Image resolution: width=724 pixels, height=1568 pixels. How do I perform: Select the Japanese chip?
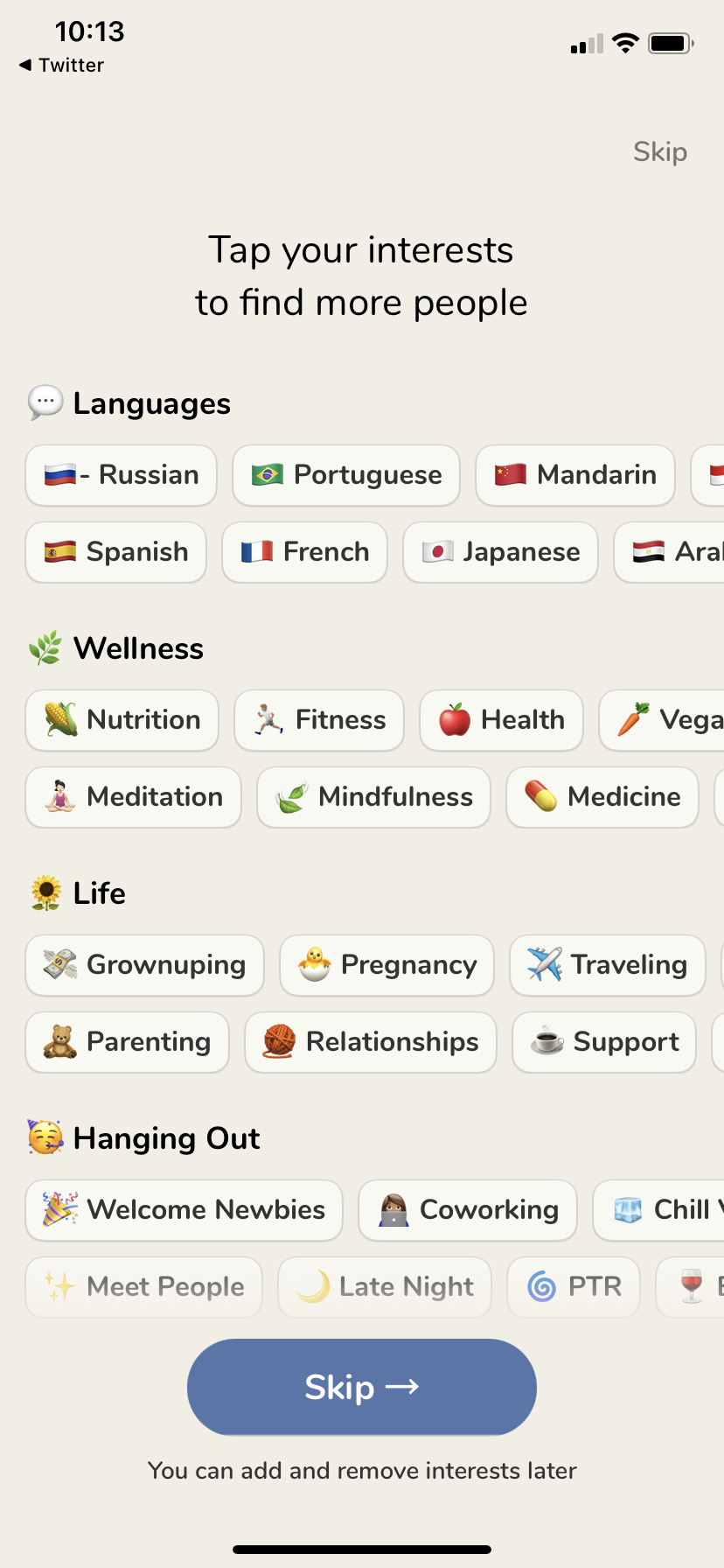[x=500, y=552]
